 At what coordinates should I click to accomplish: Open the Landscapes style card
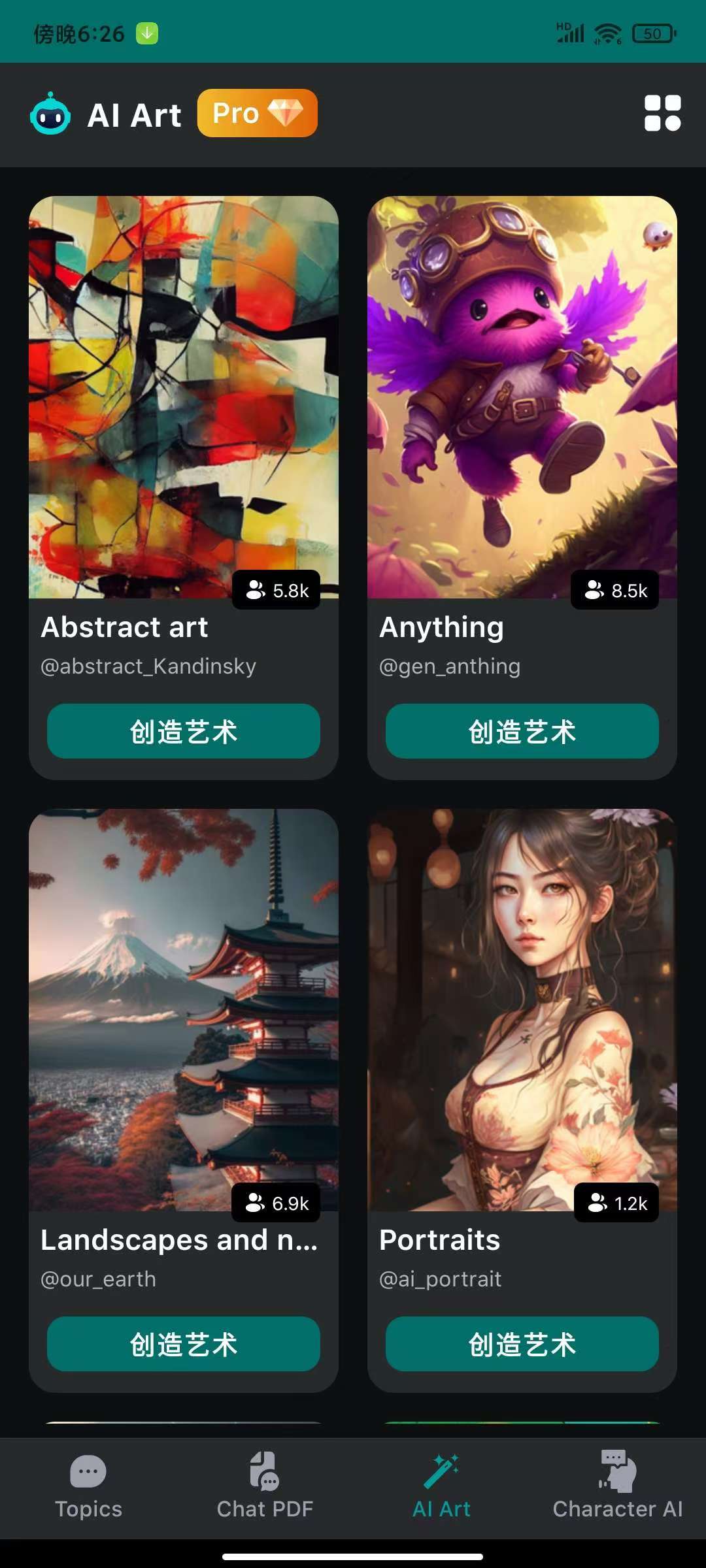coord(184,1010)
